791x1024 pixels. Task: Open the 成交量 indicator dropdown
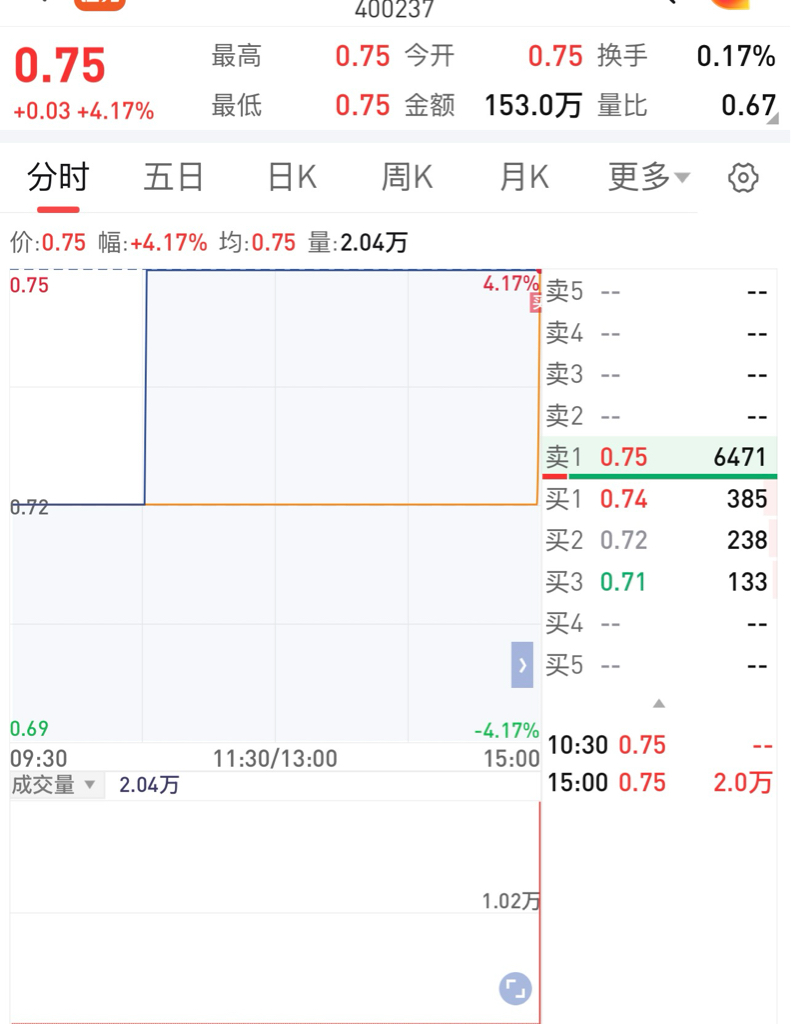click(54, 784)
